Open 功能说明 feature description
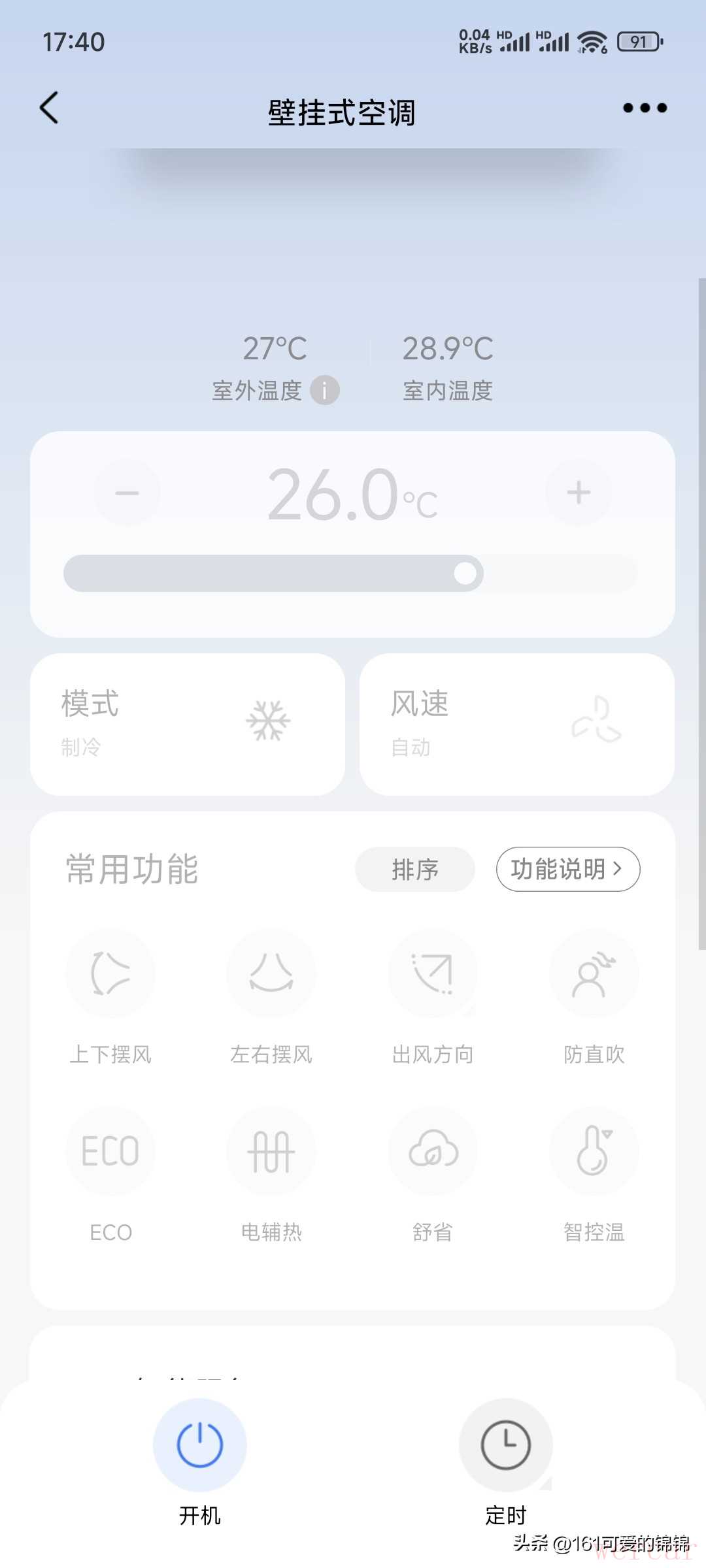706x1568 pixels. [567, 870]
